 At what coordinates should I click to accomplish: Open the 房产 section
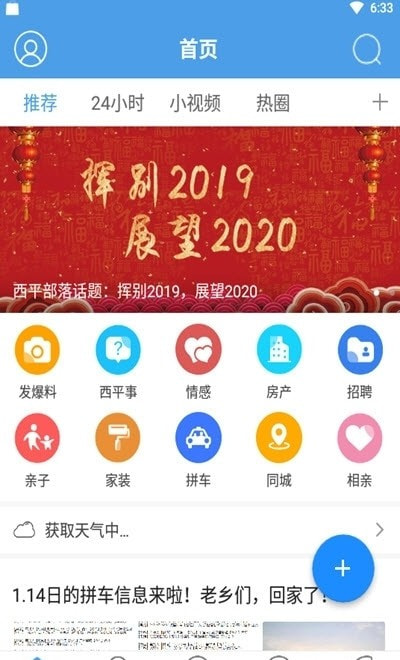tap(279, 362)
